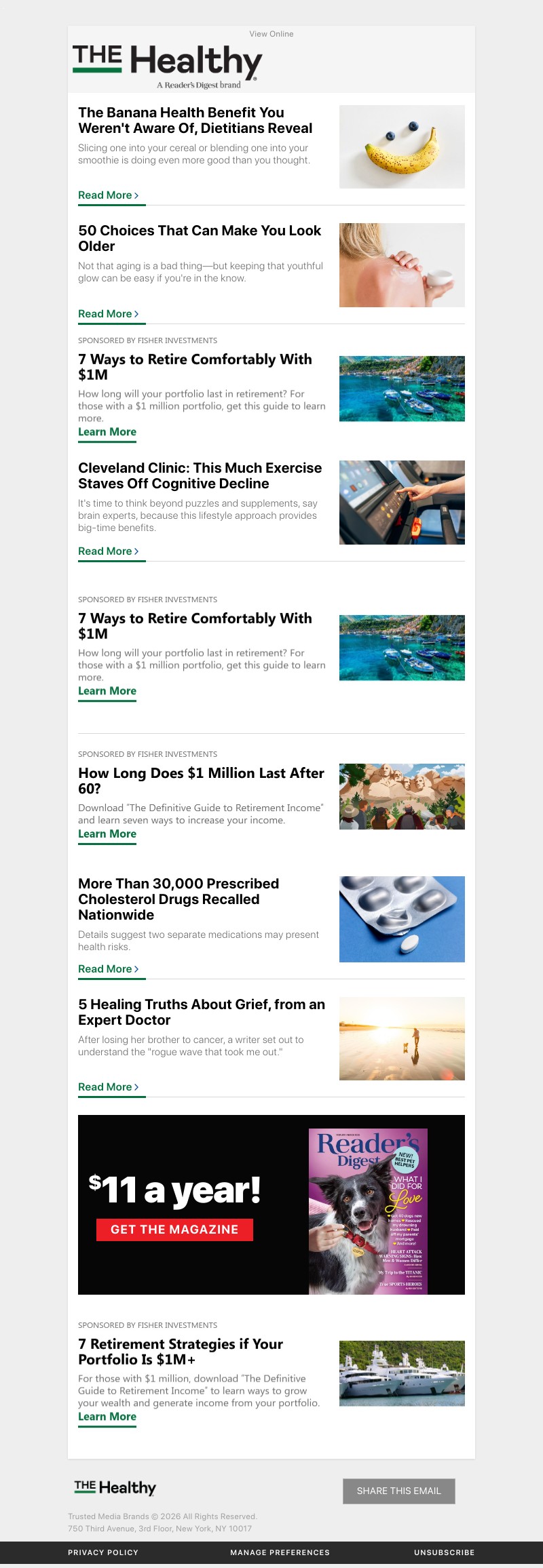Open the View Online link

271,34
